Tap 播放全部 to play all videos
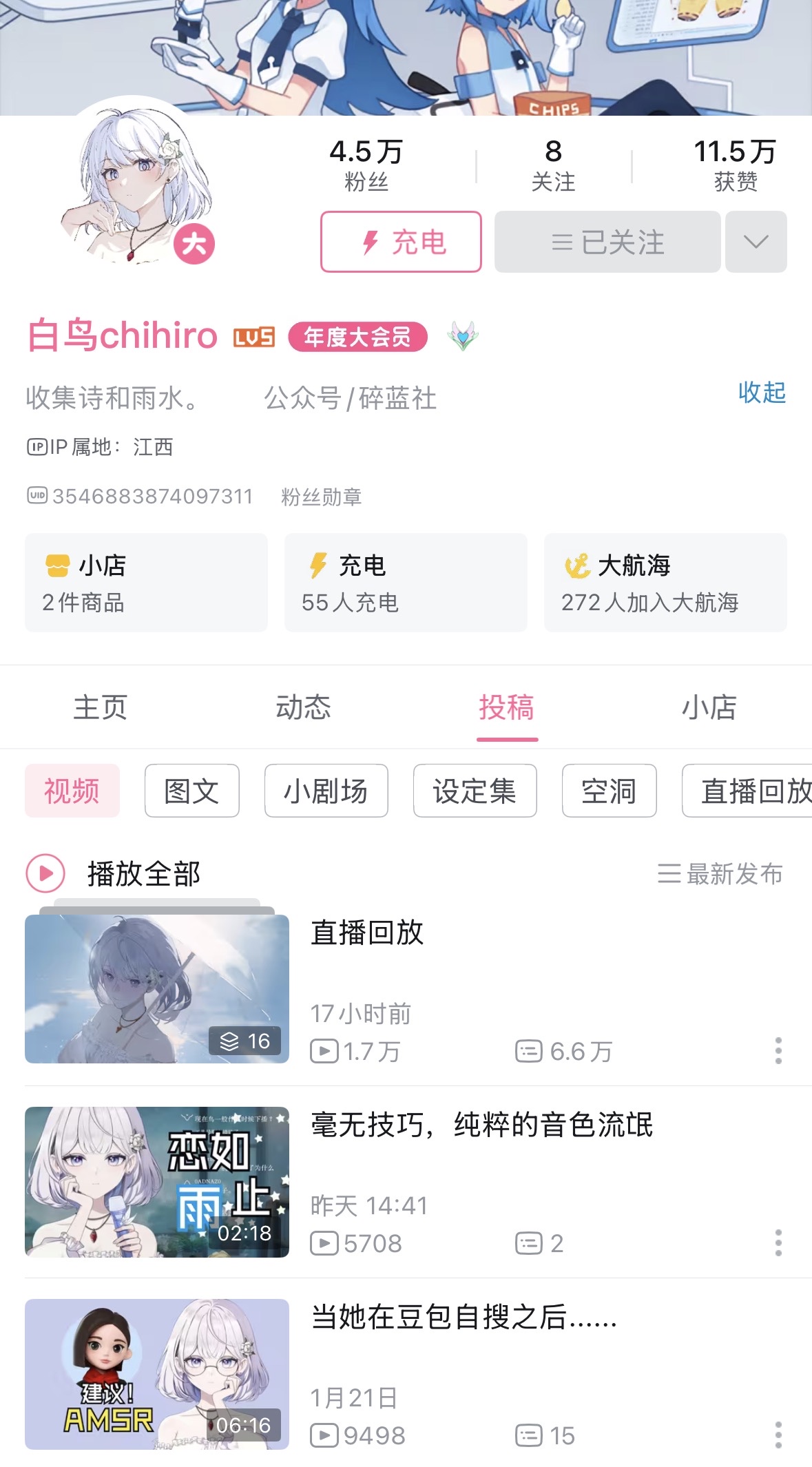812x1467 pixels. (114, 873)
